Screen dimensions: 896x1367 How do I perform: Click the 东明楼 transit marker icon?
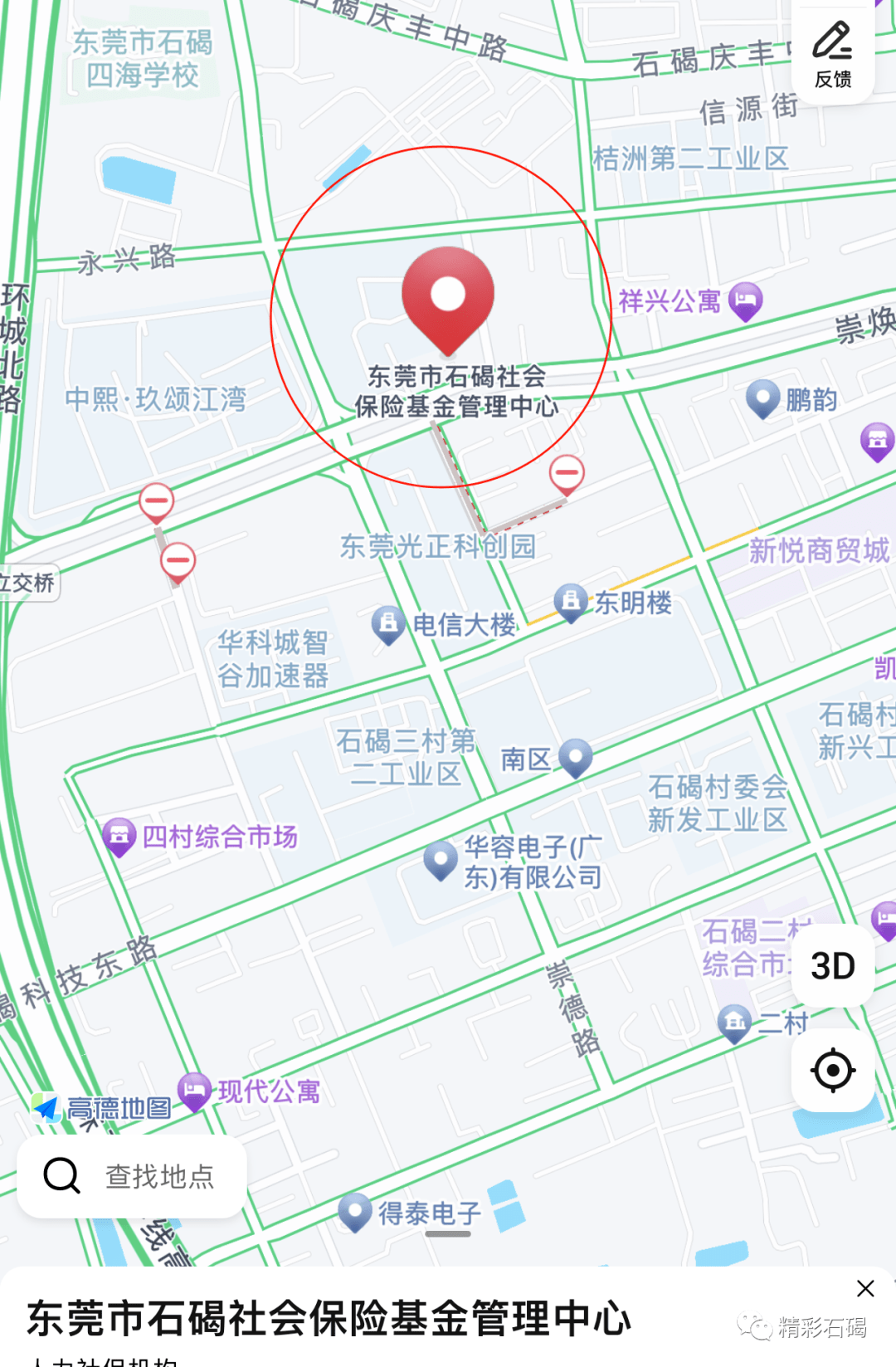[x=572, y=600]
